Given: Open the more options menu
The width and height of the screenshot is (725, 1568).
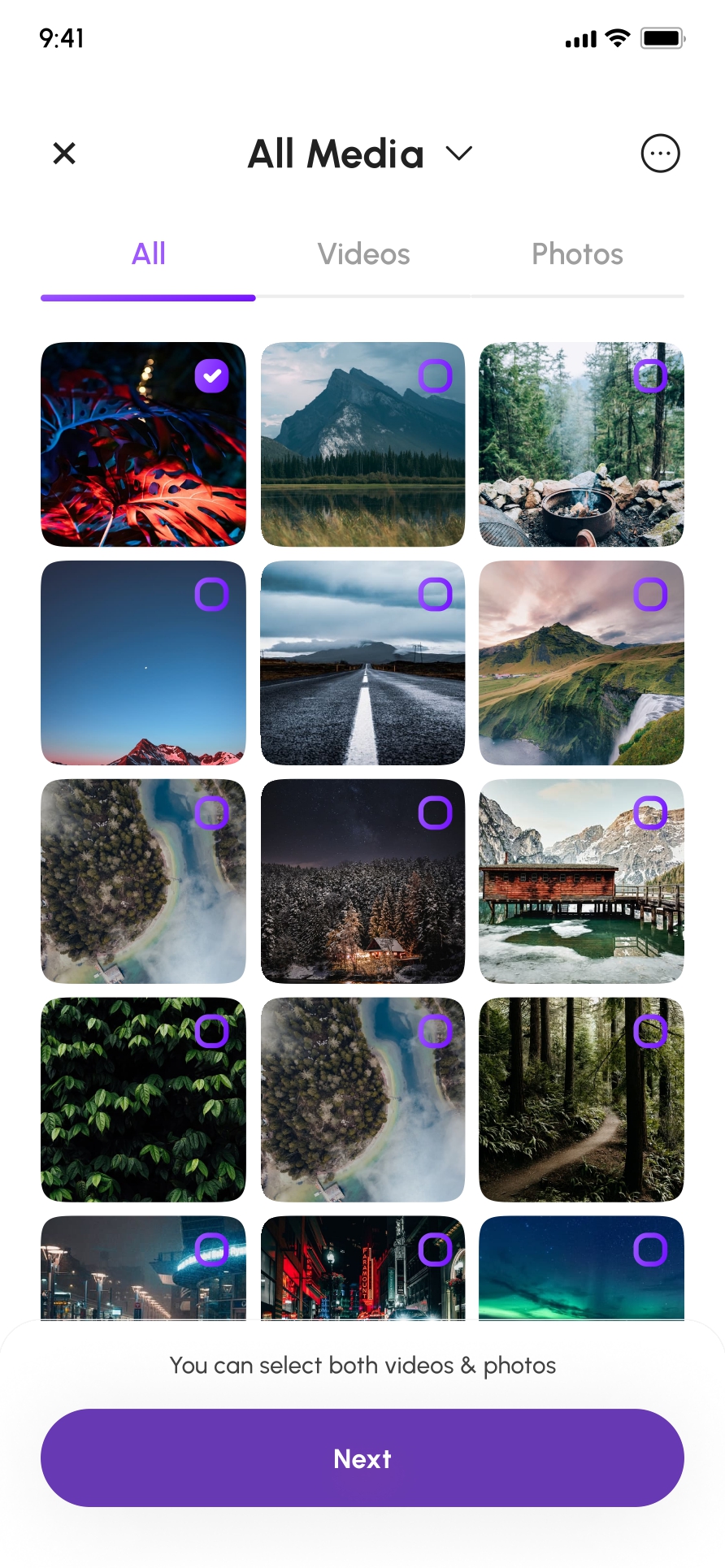Looking at the screenshot, I should (660, 154).
